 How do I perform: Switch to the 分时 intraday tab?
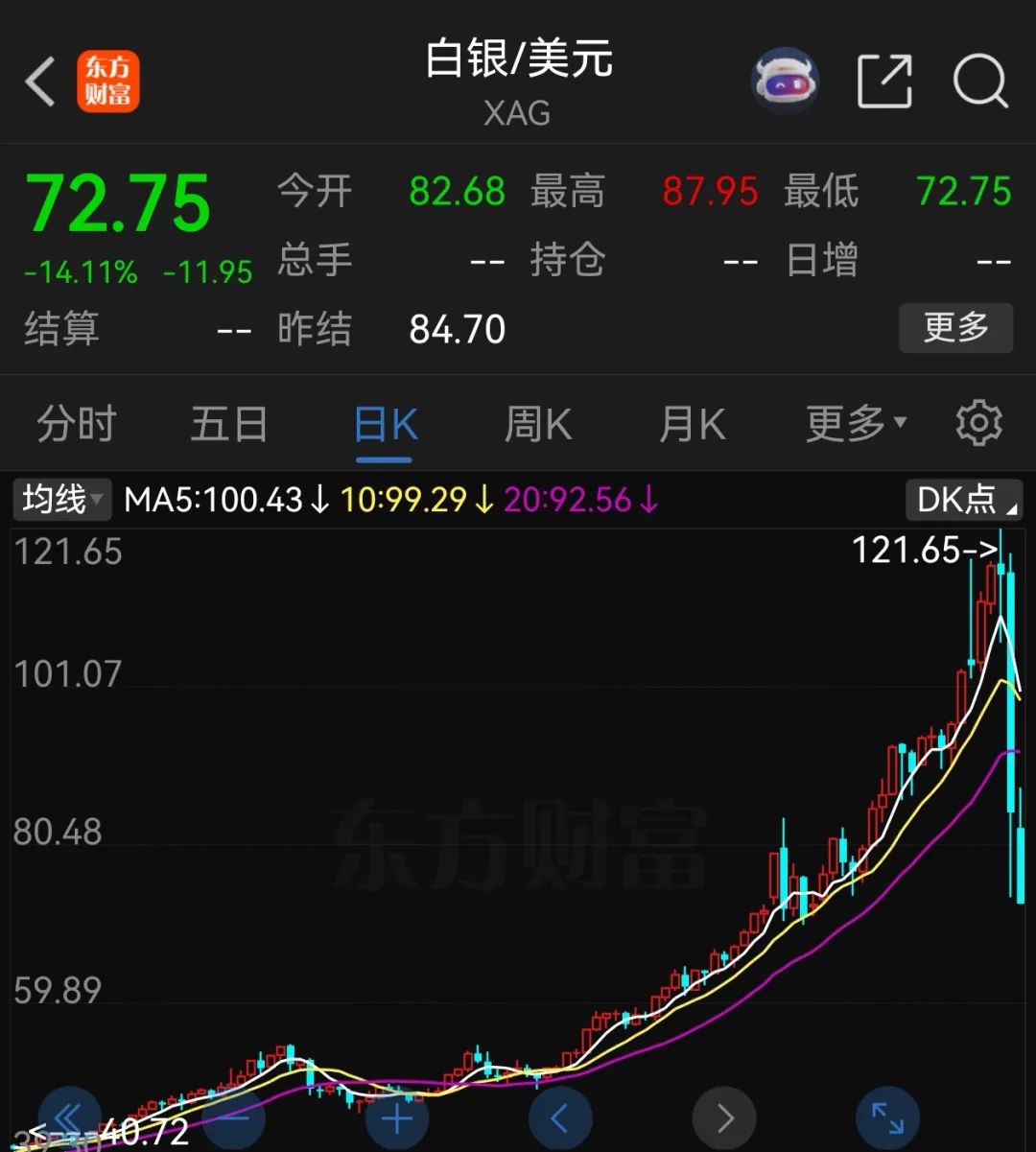click(x=76, y=423)
